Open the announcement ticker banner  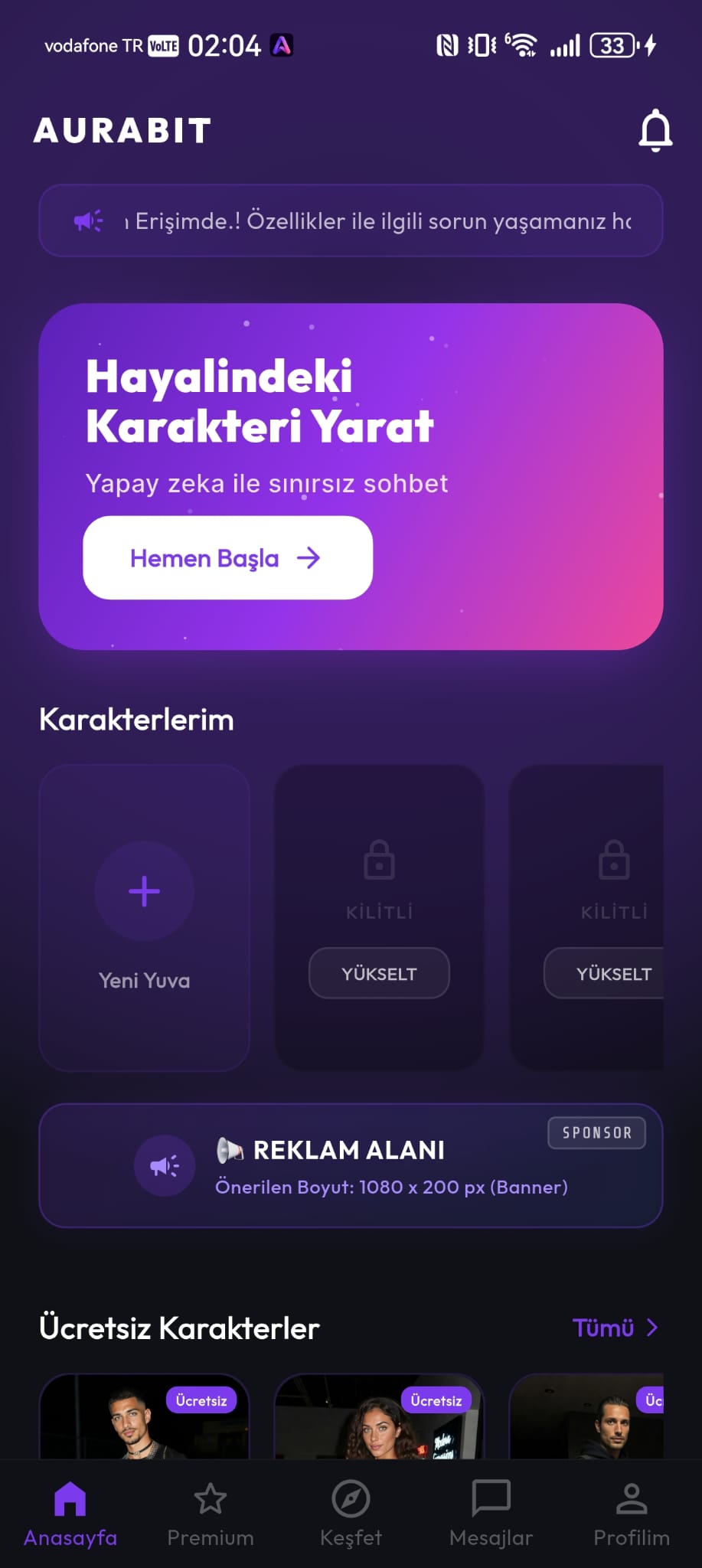(x=351, y=220)
